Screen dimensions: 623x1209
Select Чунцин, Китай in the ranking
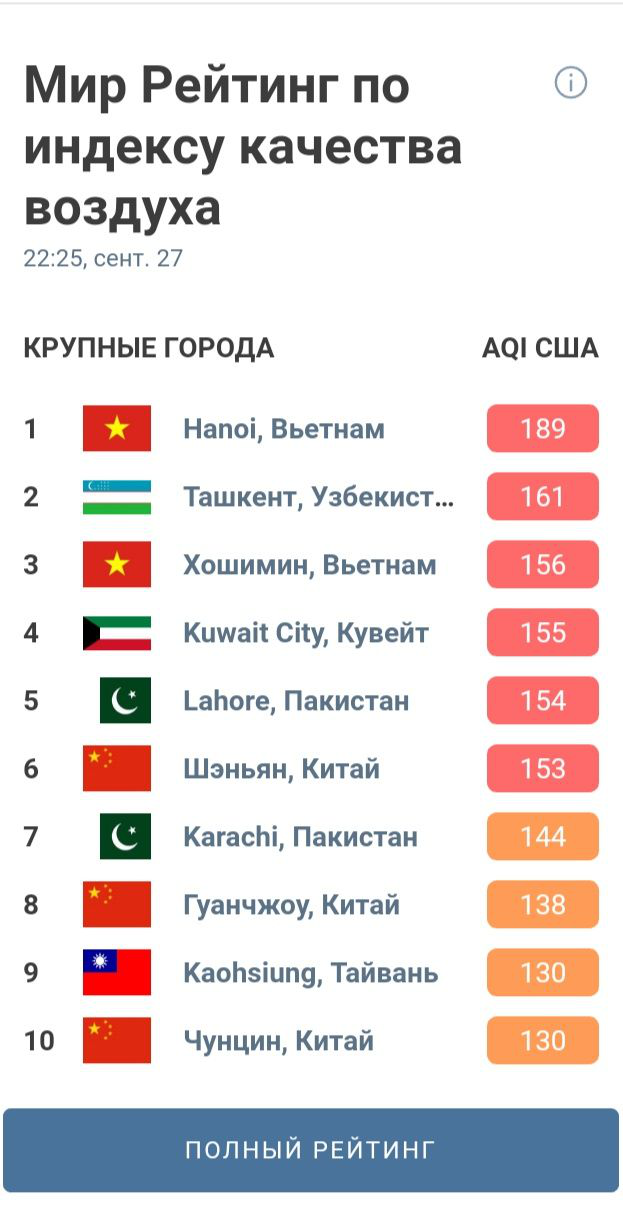click(278, 1041)
